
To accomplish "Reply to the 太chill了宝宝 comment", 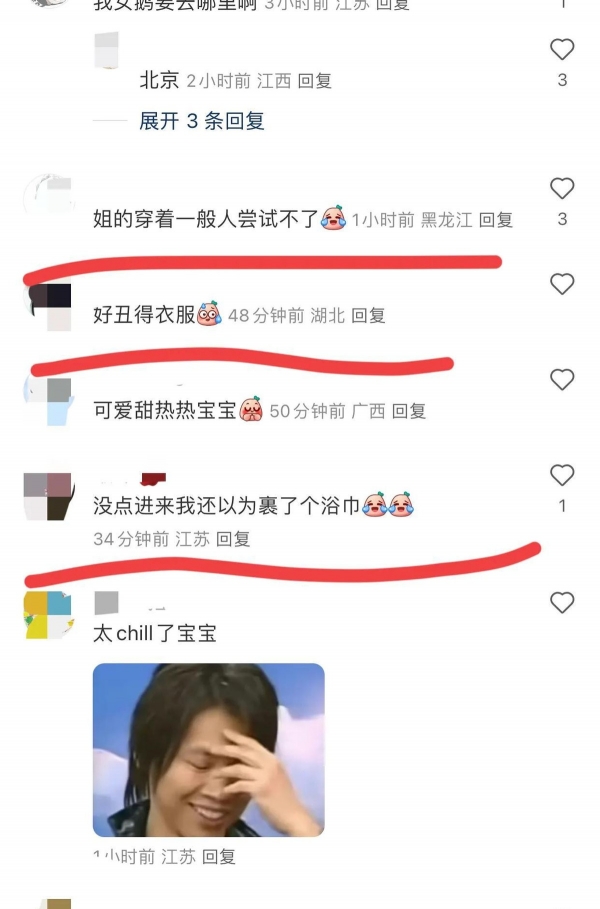I will (x=219, y=857).
